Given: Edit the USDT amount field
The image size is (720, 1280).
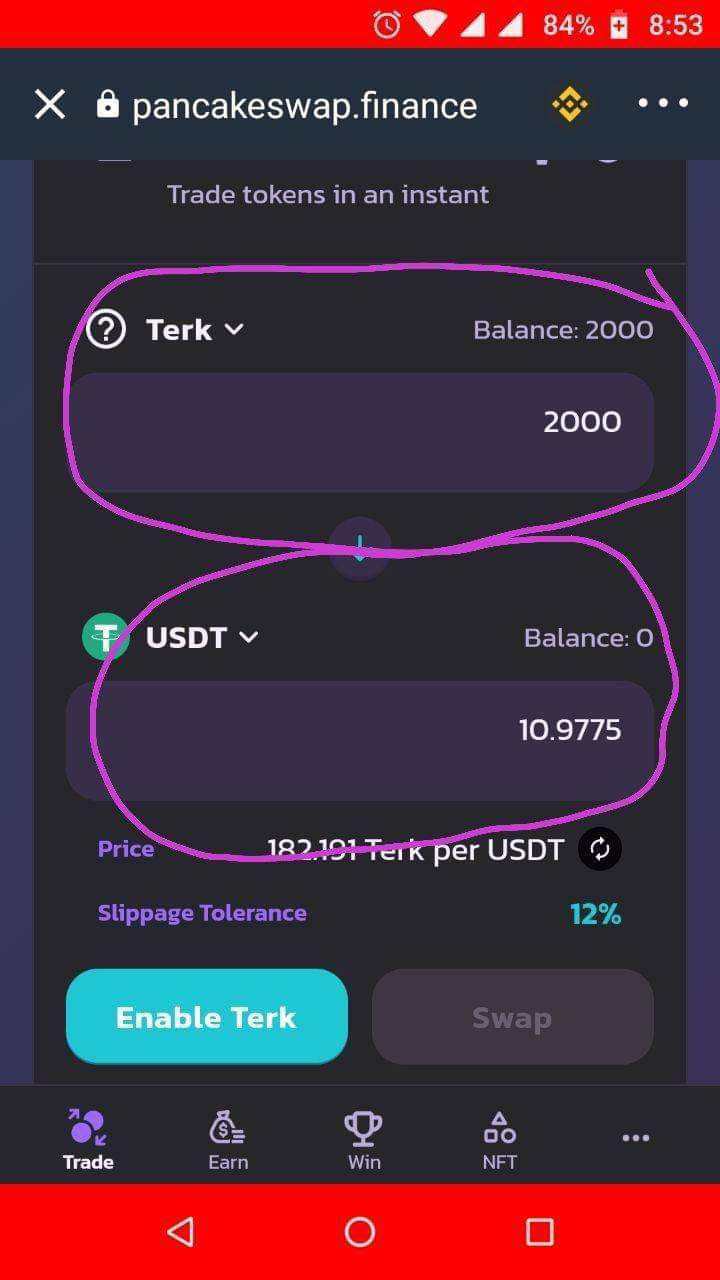Looking at the screenshot, I should point(360,731).
